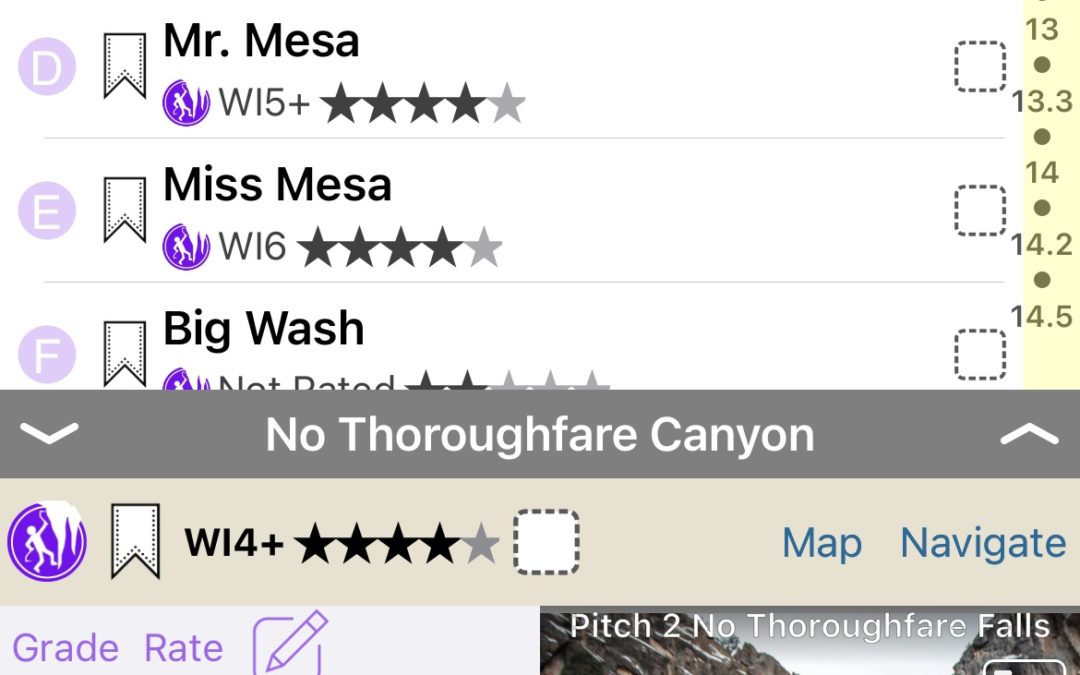The image size is (1080, 675).
Task: Tap Rate to rate this climb
Action: pos(184,648)
